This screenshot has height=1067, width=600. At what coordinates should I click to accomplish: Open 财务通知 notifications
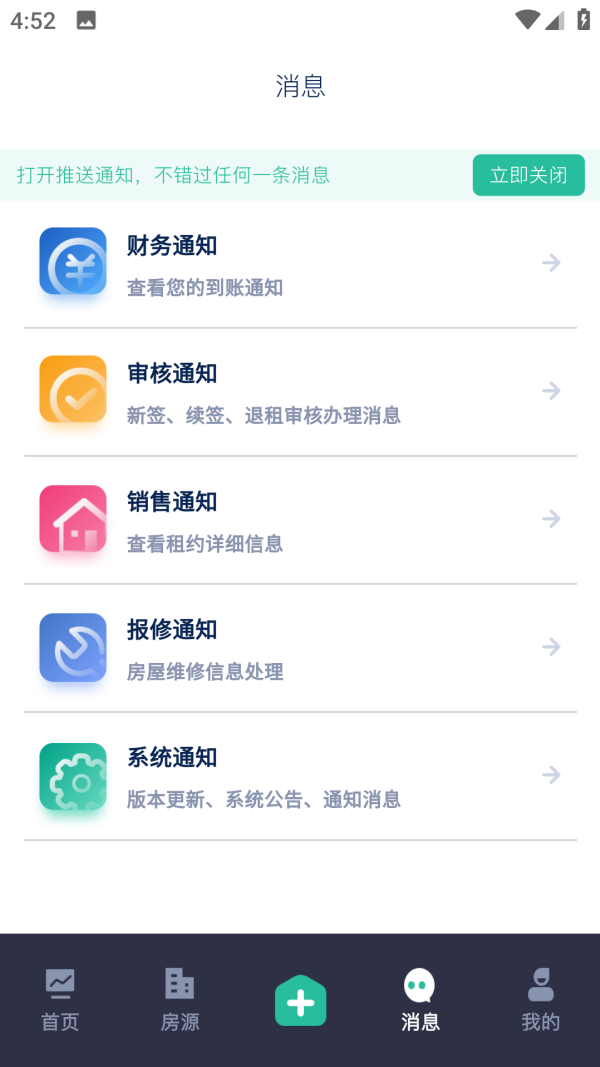(x=300, y=264)
